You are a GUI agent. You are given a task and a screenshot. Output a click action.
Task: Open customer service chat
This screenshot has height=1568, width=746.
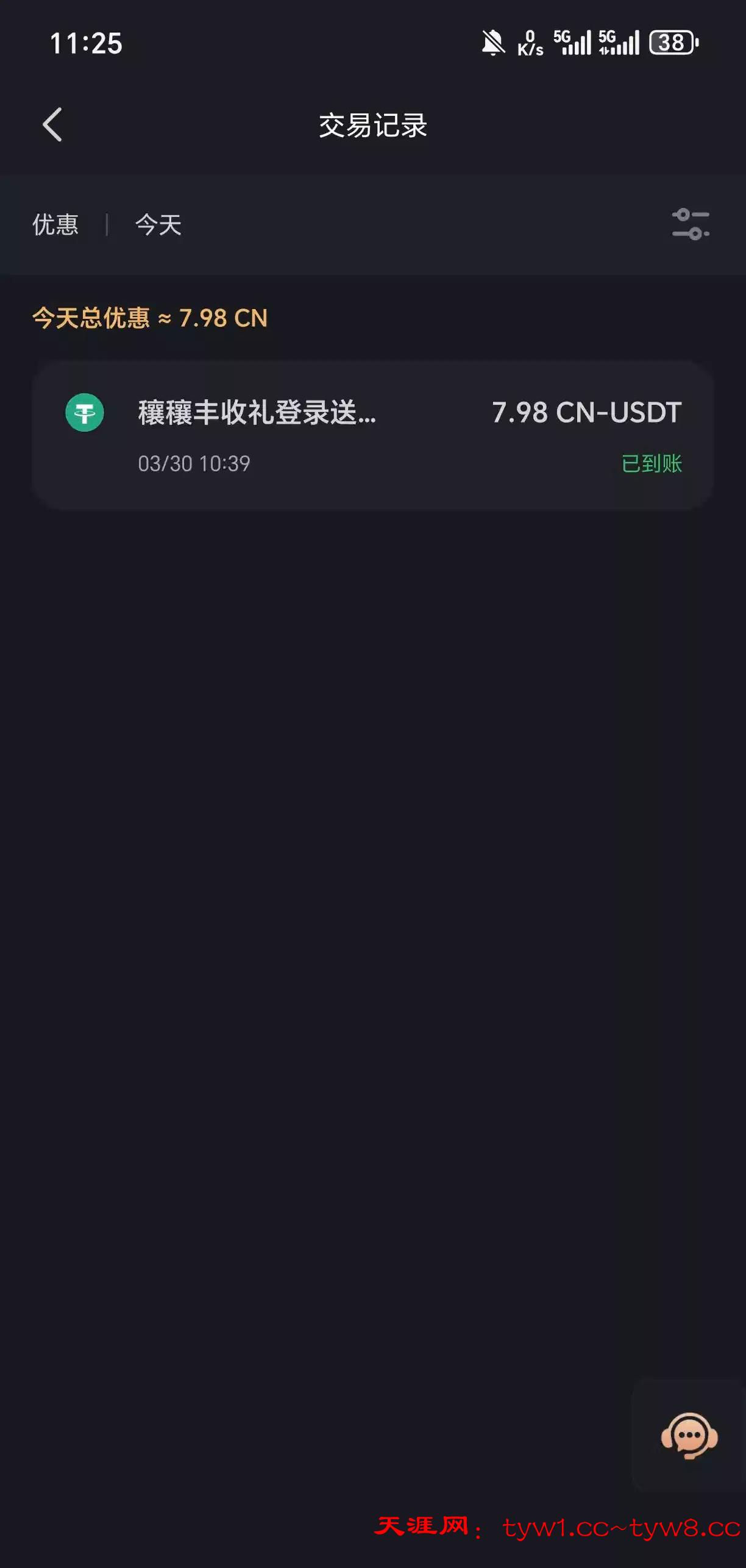pyautogui.click(x=689, y=1435)
